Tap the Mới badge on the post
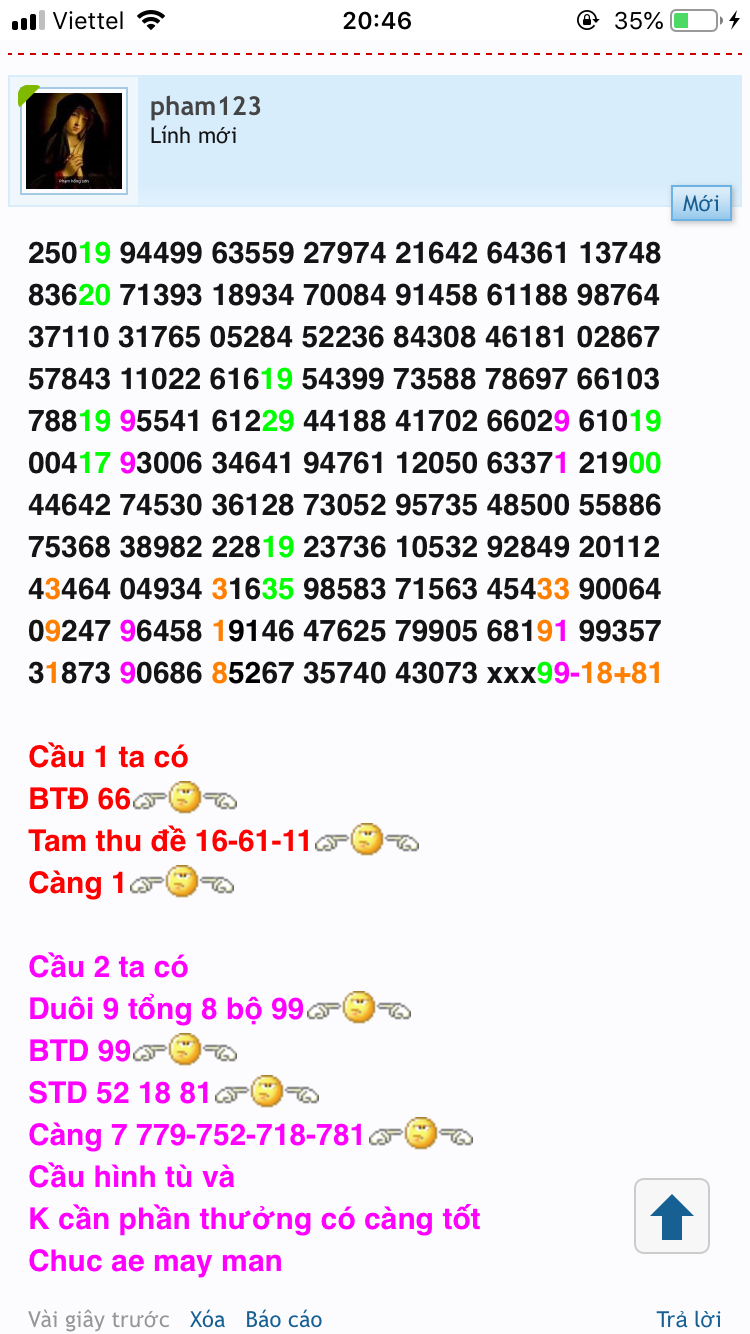The image size is (750, 1334). [701, 203]
